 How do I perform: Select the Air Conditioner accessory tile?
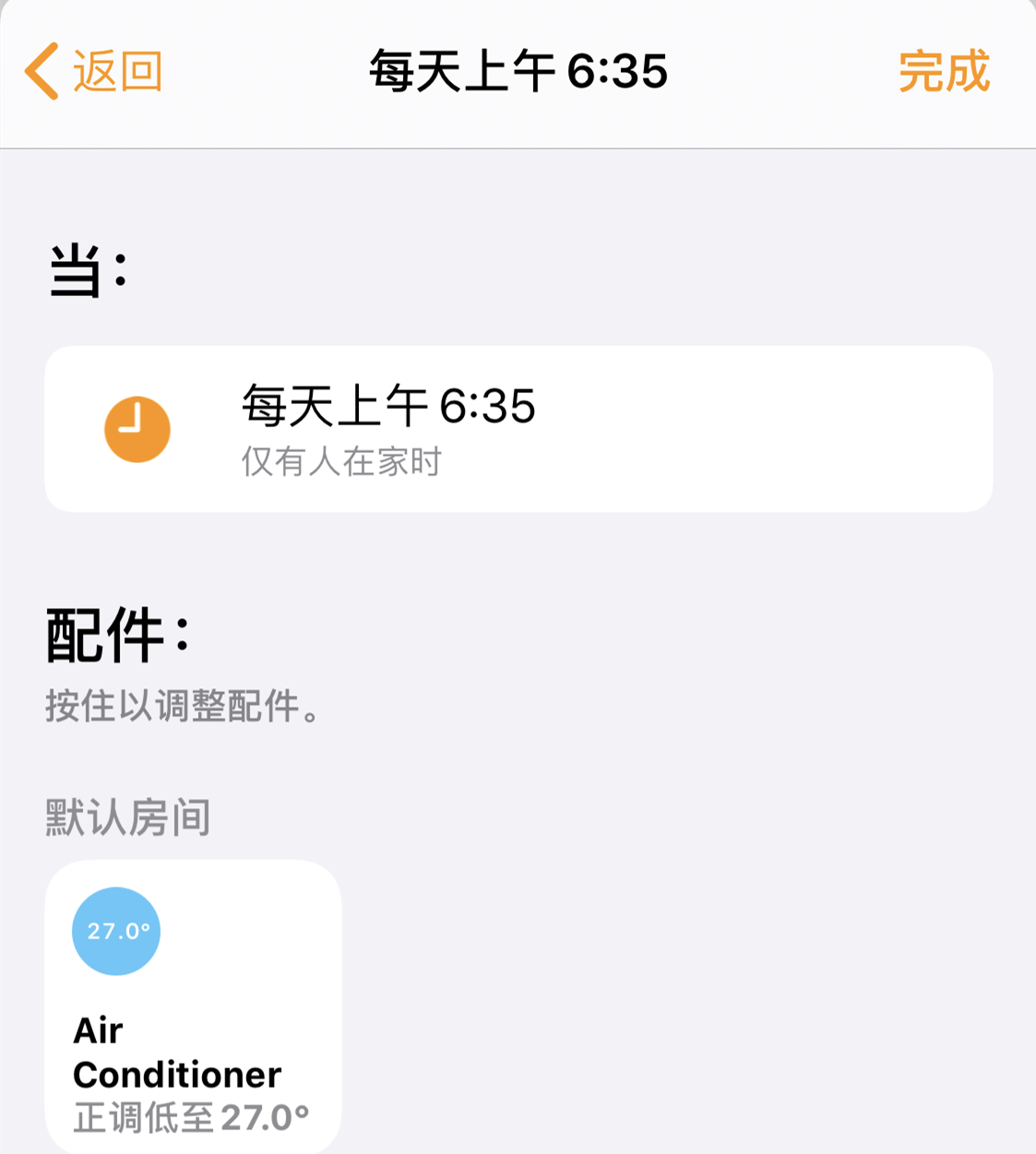[193, 1006]
